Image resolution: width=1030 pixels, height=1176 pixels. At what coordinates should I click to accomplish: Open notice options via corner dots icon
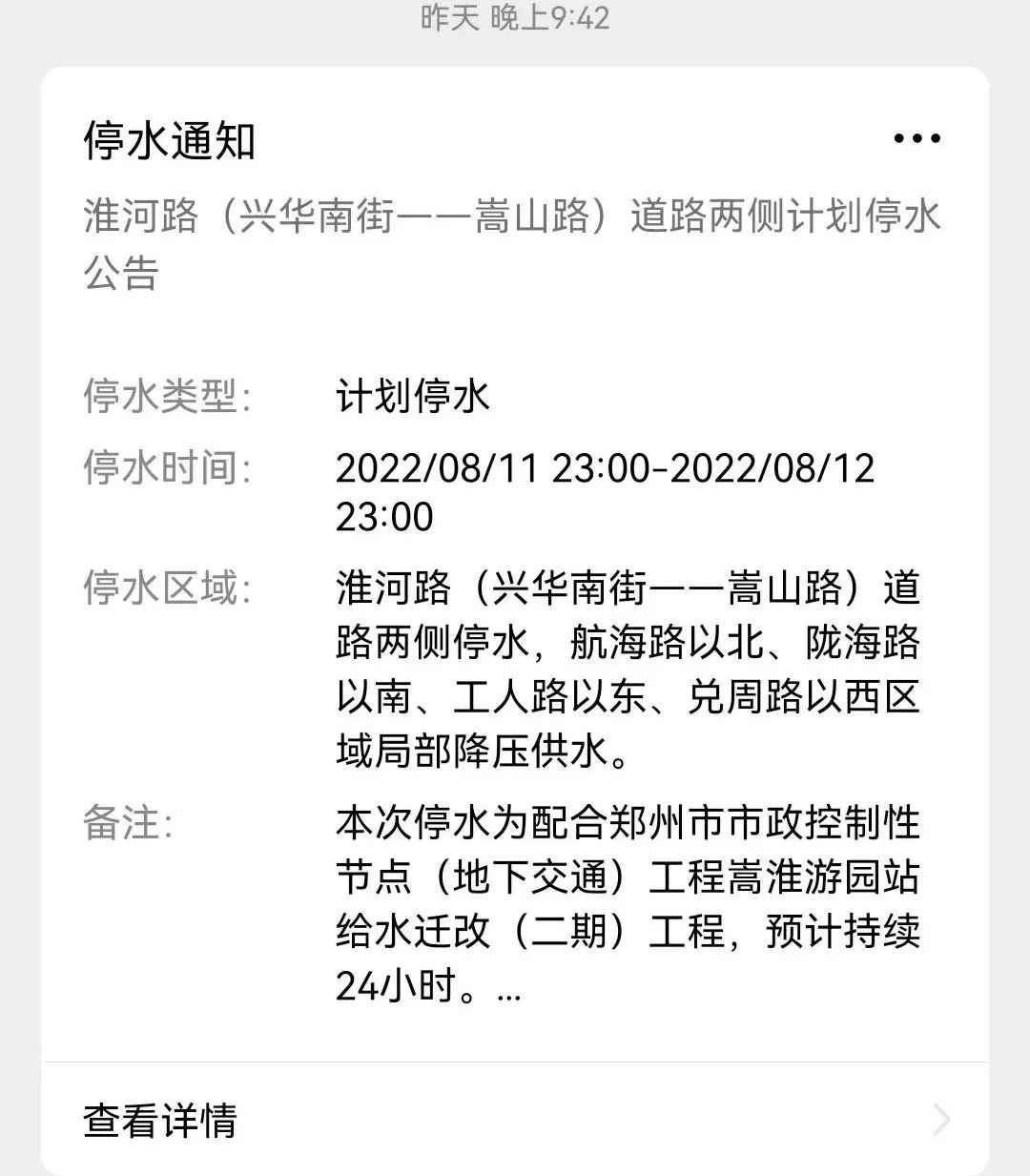917,138
